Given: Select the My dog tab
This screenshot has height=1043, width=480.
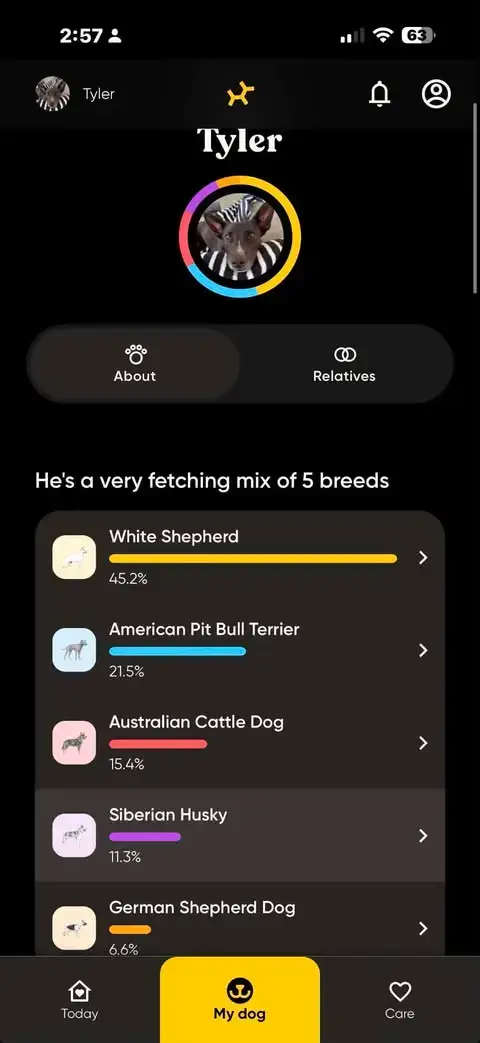Looking at the screenshot, I should 239,1000.
